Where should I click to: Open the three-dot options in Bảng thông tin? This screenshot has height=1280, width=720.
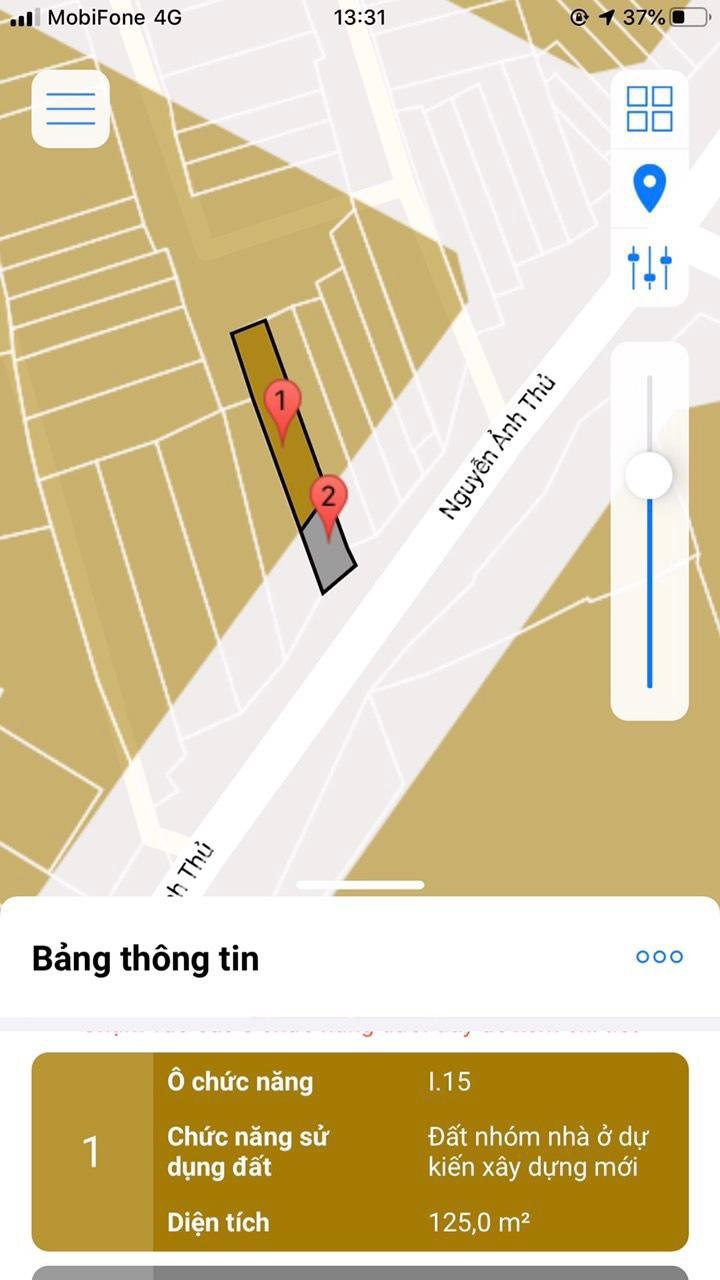tap(659, 956)
